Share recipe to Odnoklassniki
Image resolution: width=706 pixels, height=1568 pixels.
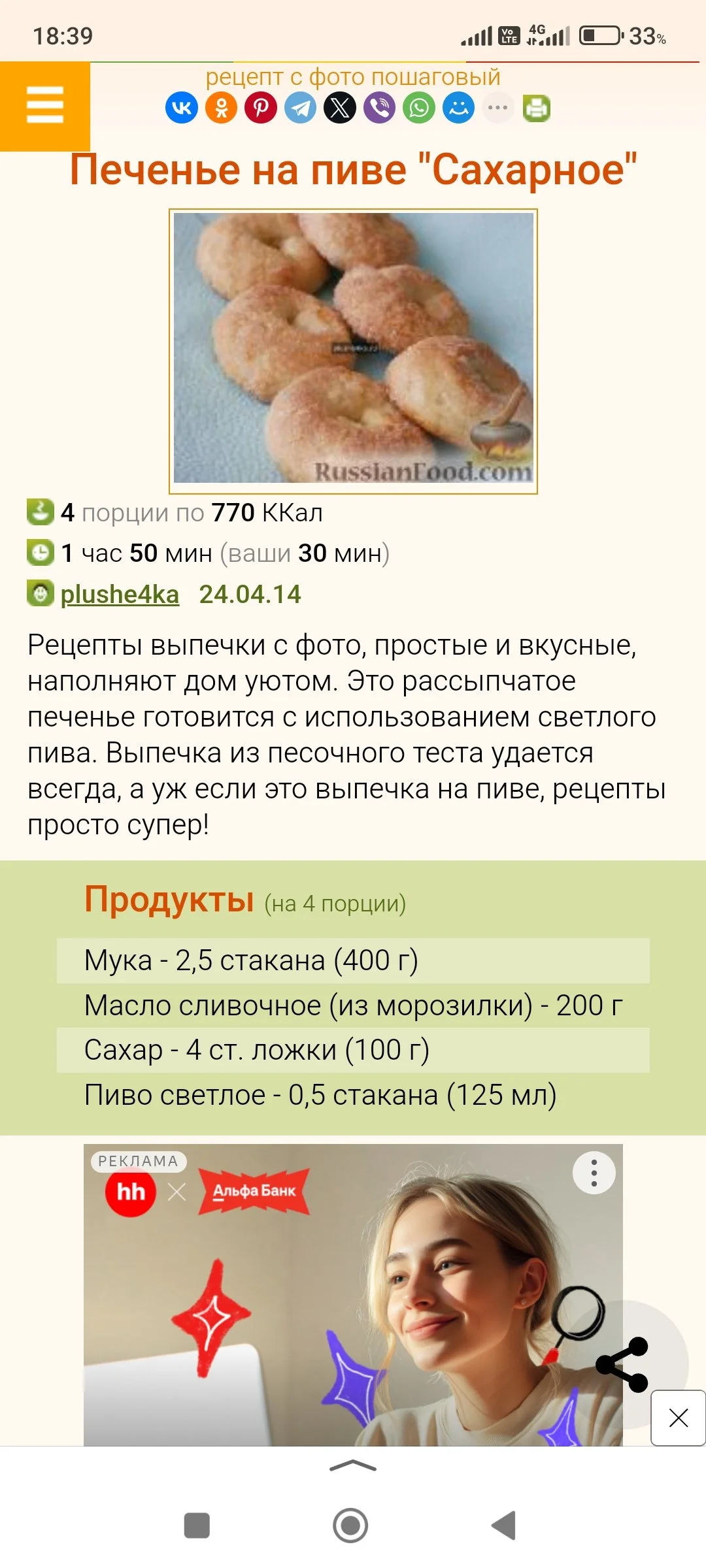click(x=222, y=108)
